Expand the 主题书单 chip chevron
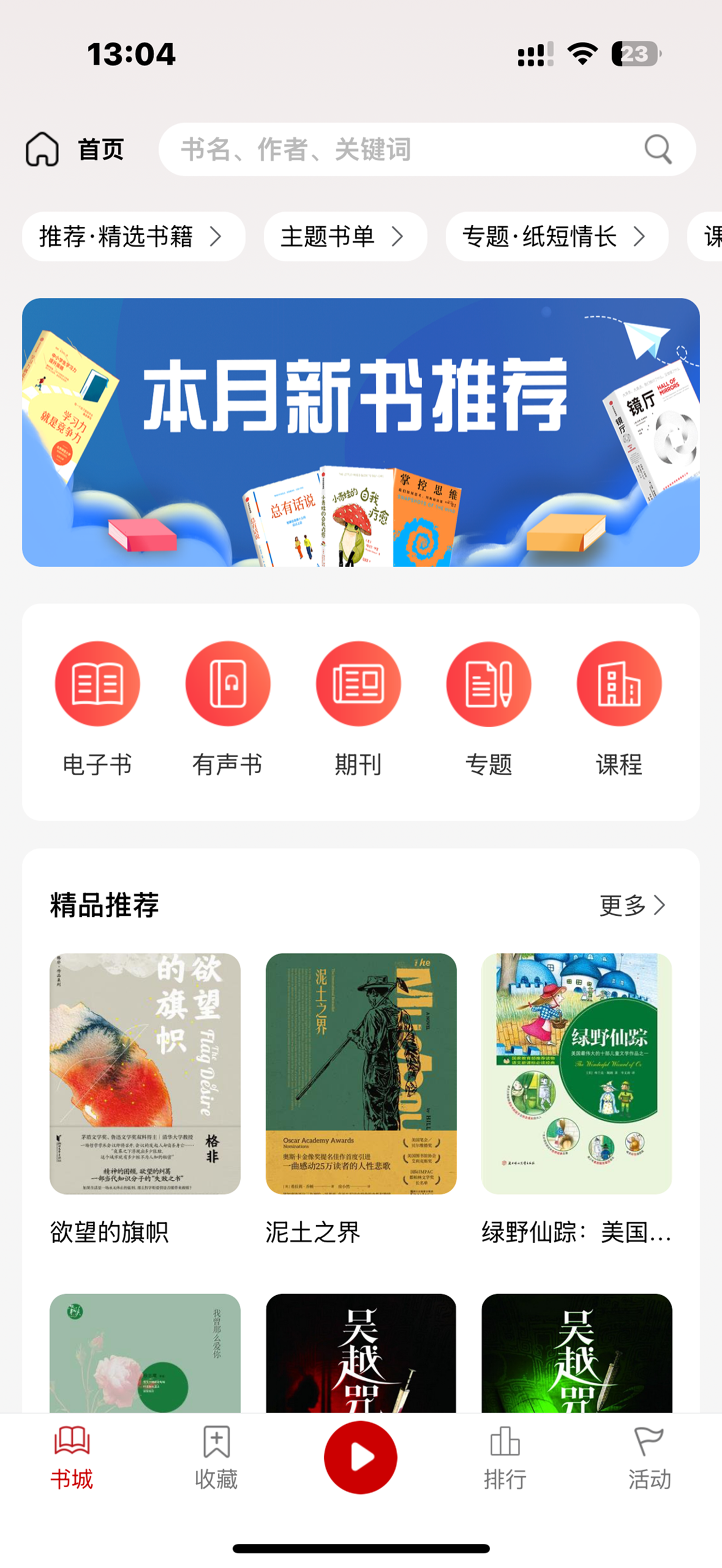The height and width of the screenshot is (1568, 722). pyautogui.click(x=399, y=237)
